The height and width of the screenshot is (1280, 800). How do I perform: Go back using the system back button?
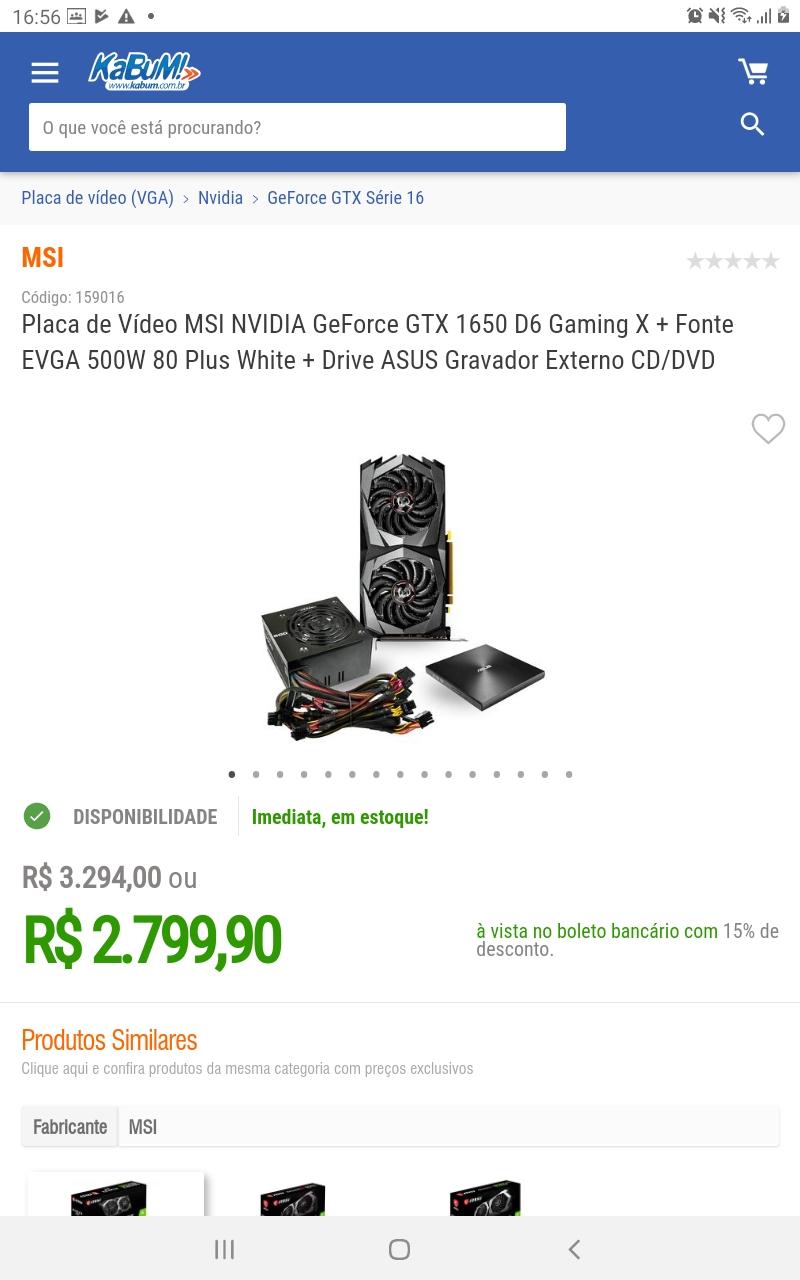574,1249
